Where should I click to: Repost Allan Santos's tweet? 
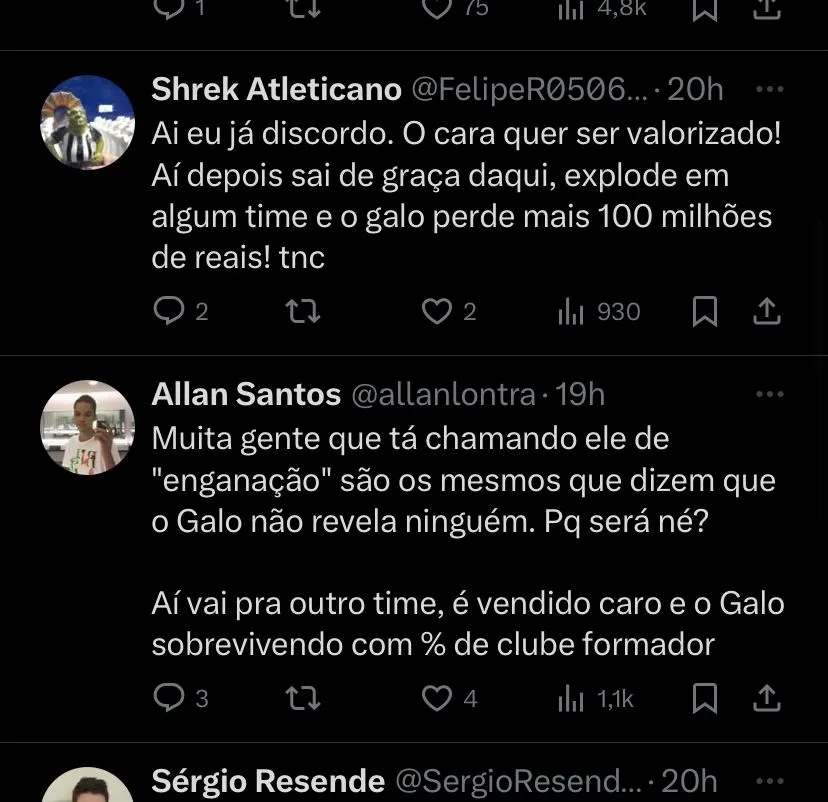point(303,697)
